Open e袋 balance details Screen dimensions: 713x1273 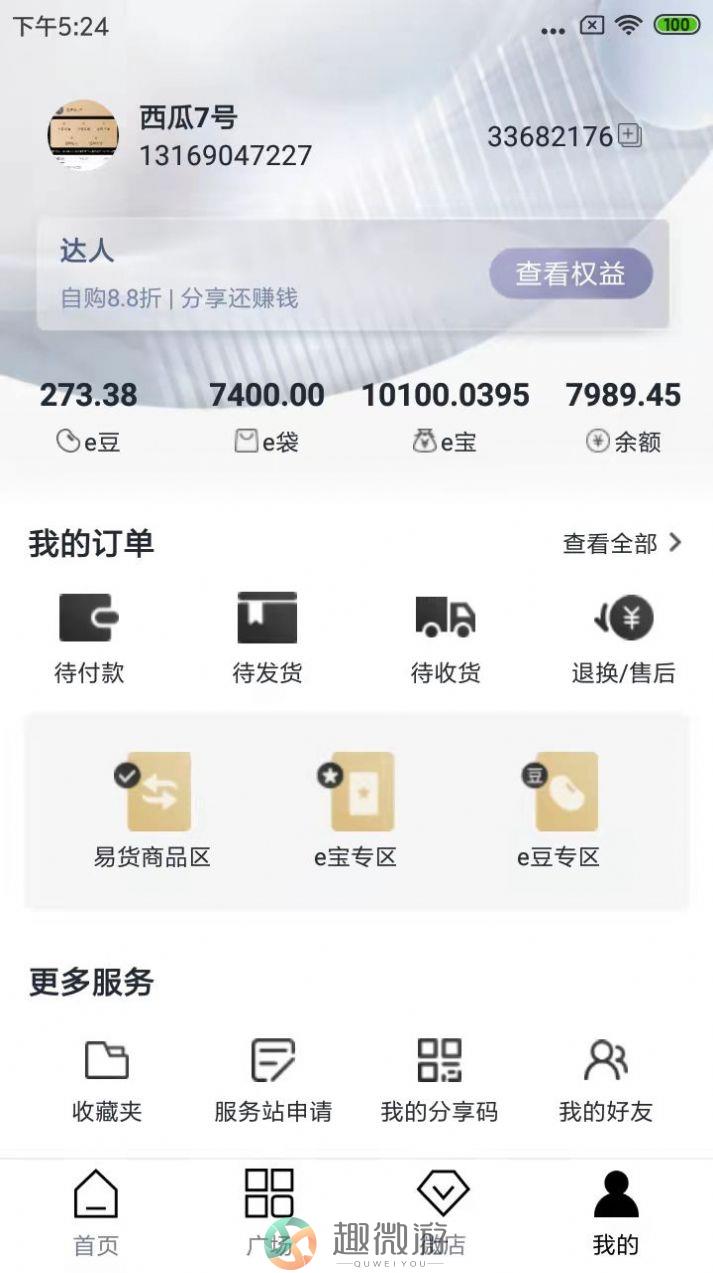tap(266, 416)
